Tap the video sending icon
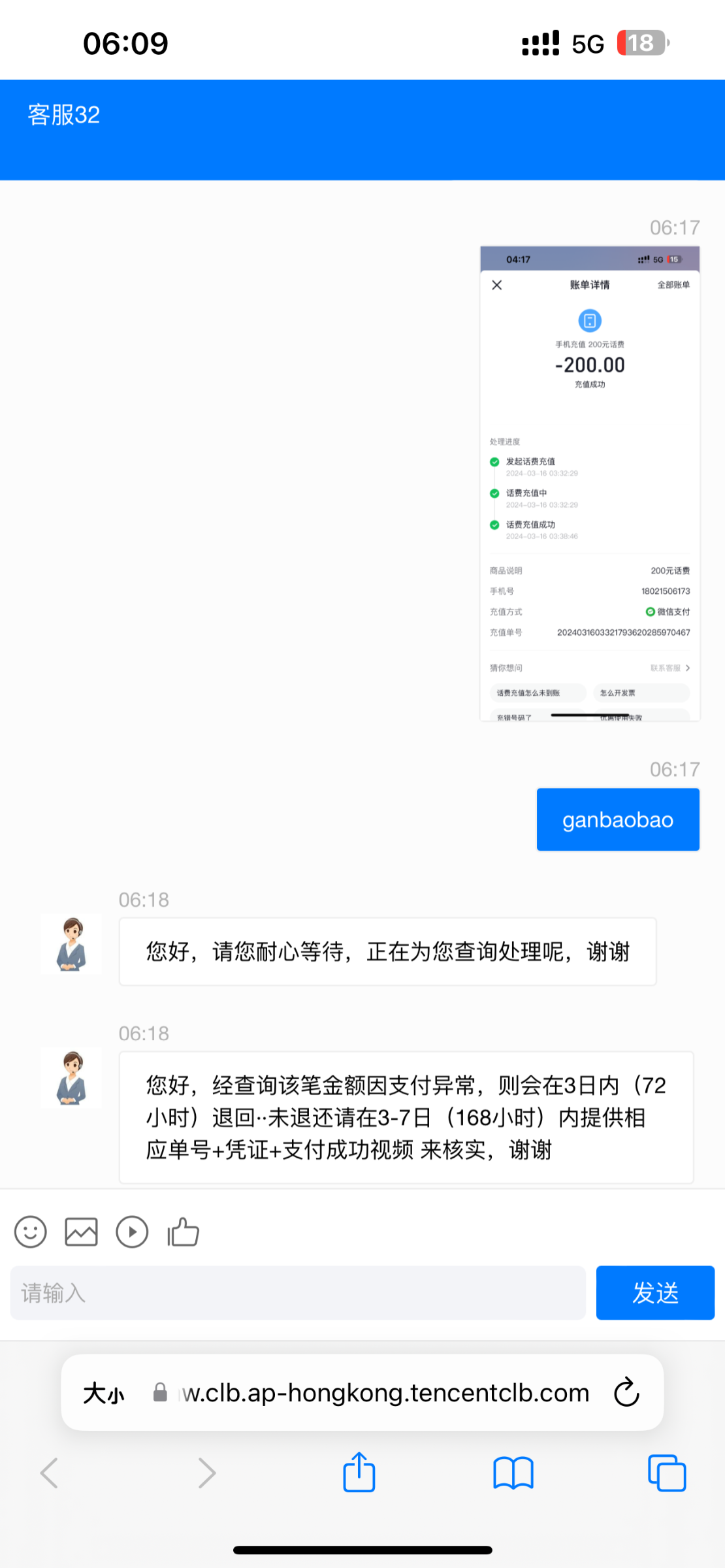 click(132, 1232)
